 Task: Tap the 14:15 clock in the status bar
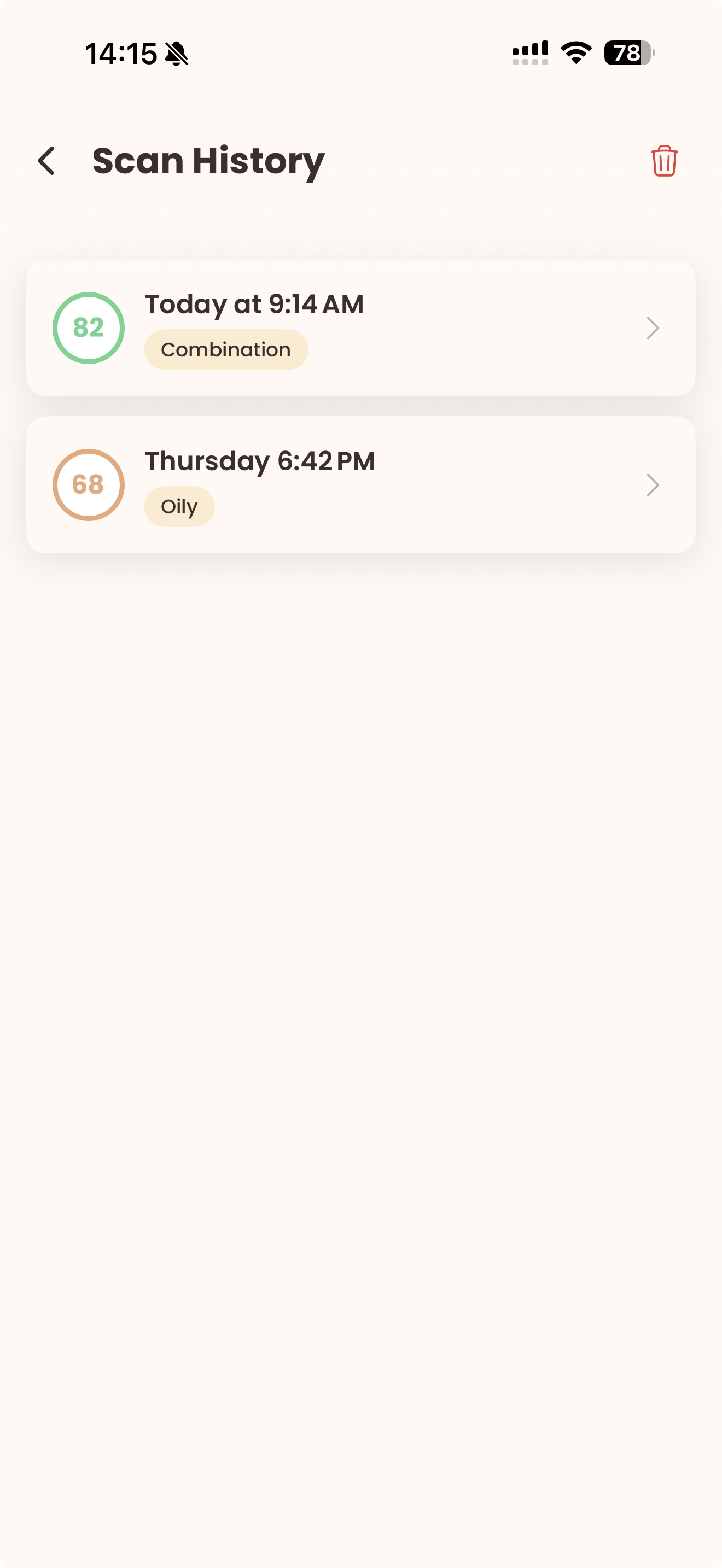click(x=122, y=54)
